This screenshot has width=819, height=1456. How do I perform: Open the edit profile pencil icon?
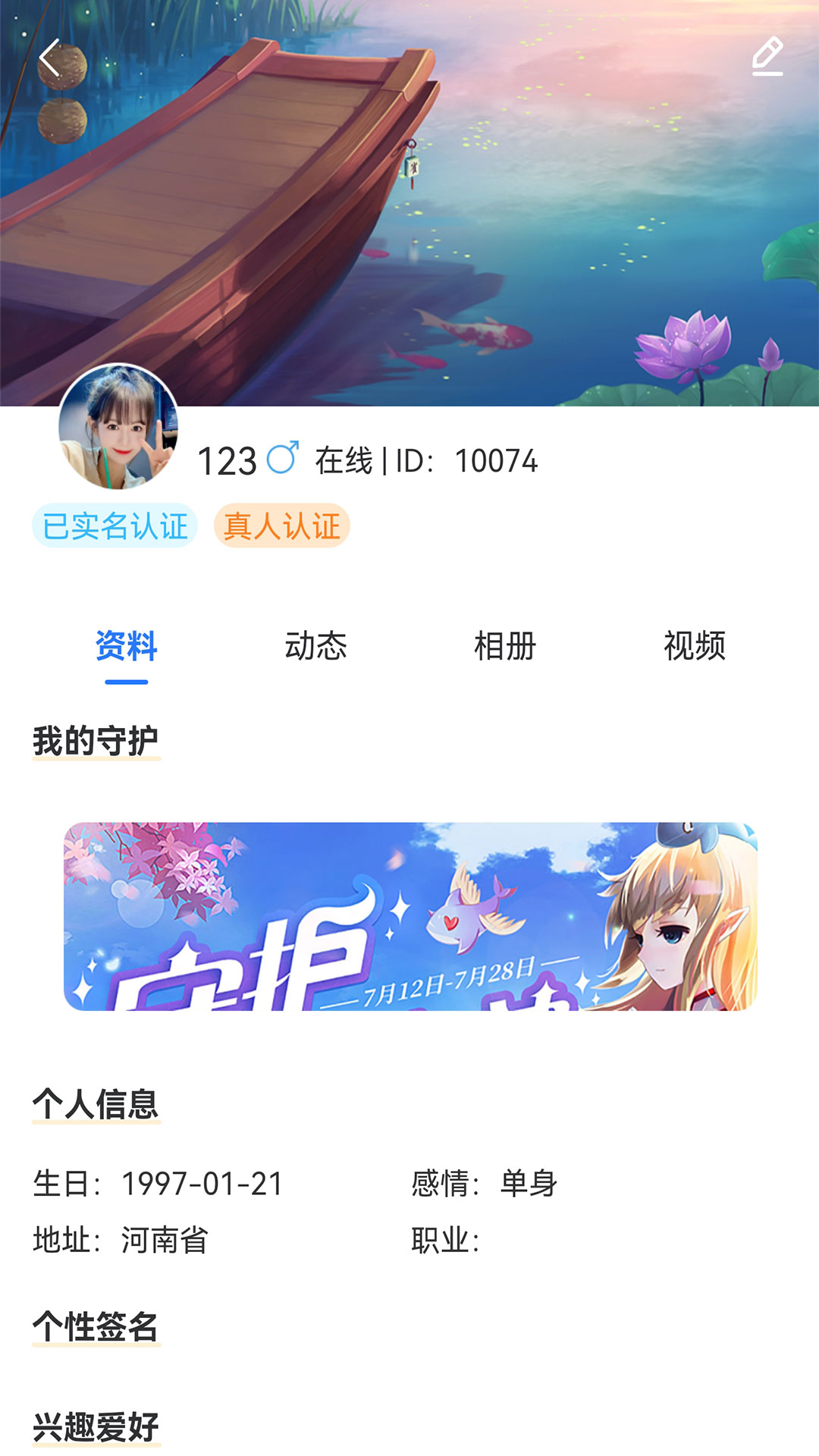[767, 56]
